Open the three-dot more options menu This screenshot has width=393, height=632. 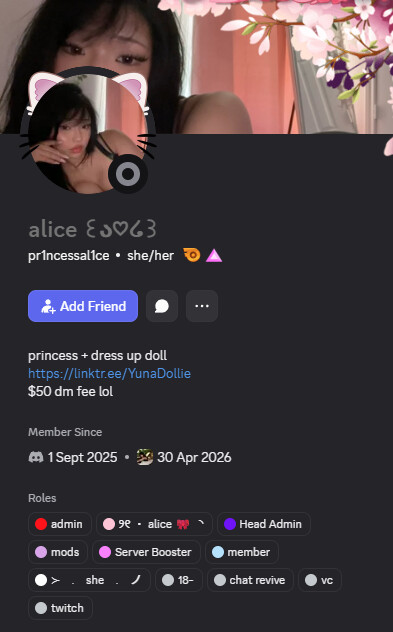coord(202,306)
